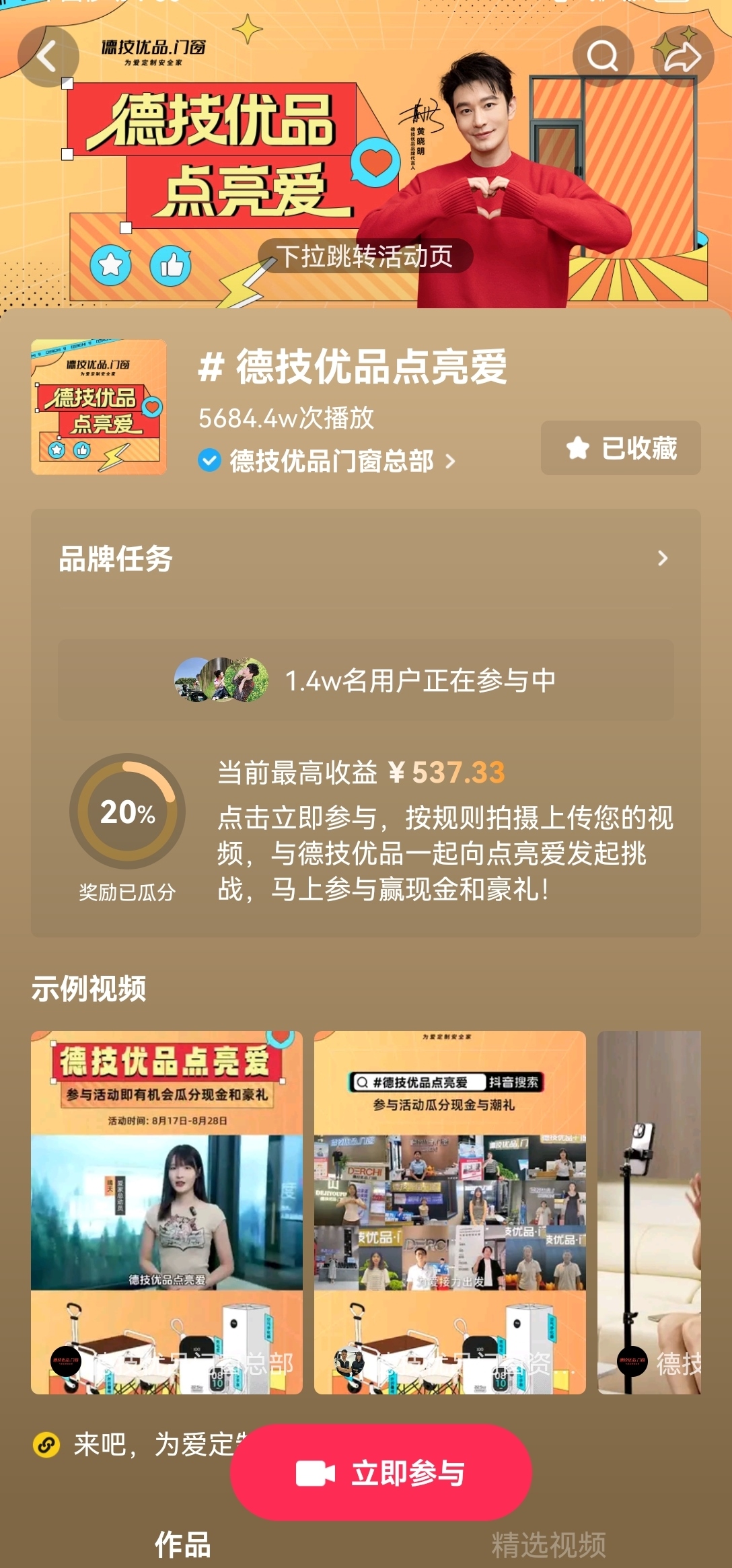The width and height of the screenshot is (732, 1568).
Task: Open the 来吧，为爱定制 link
Action: tap(135, 1445)
